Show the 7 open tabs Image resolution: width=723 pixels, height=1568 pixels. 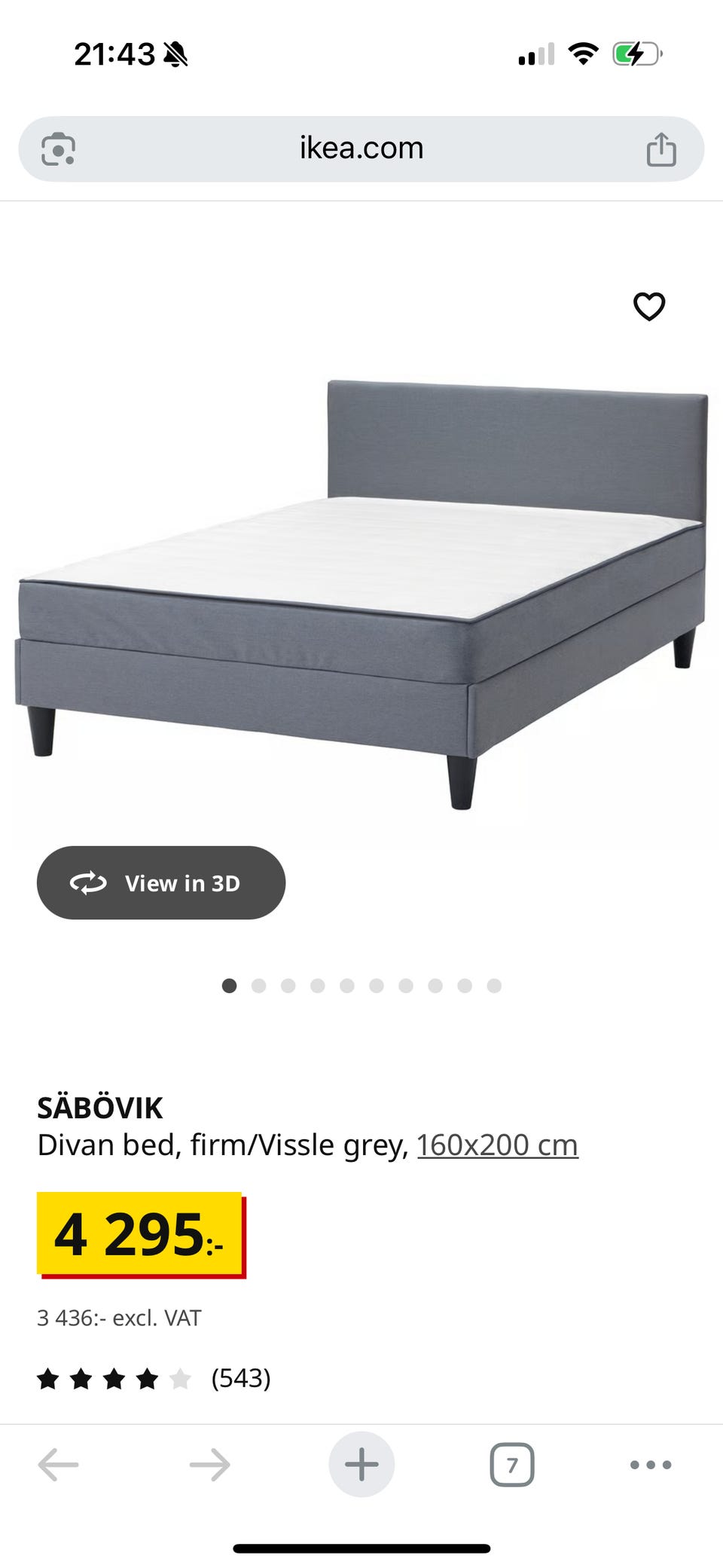click(512, 1465)
